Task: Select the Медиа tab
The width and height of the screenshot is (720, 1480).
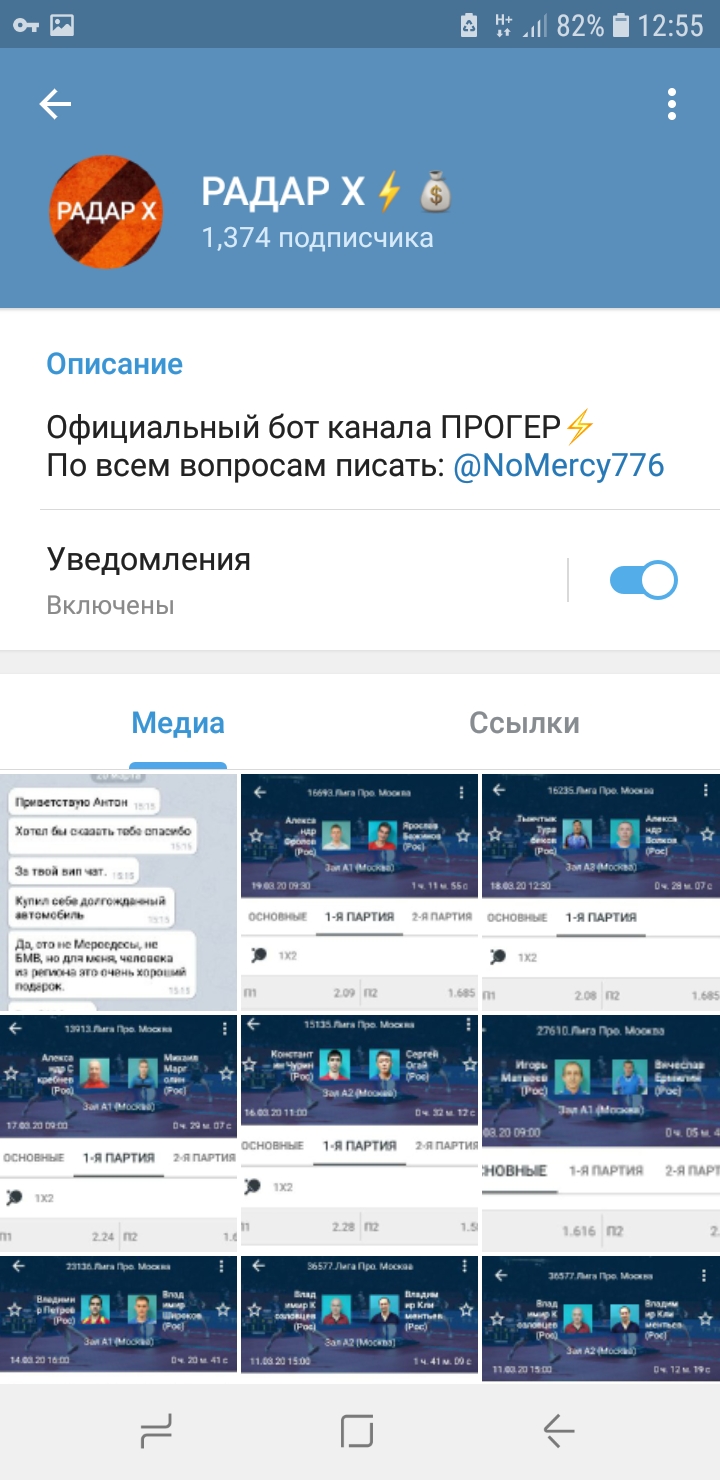Action: click(x=178, y=723)
